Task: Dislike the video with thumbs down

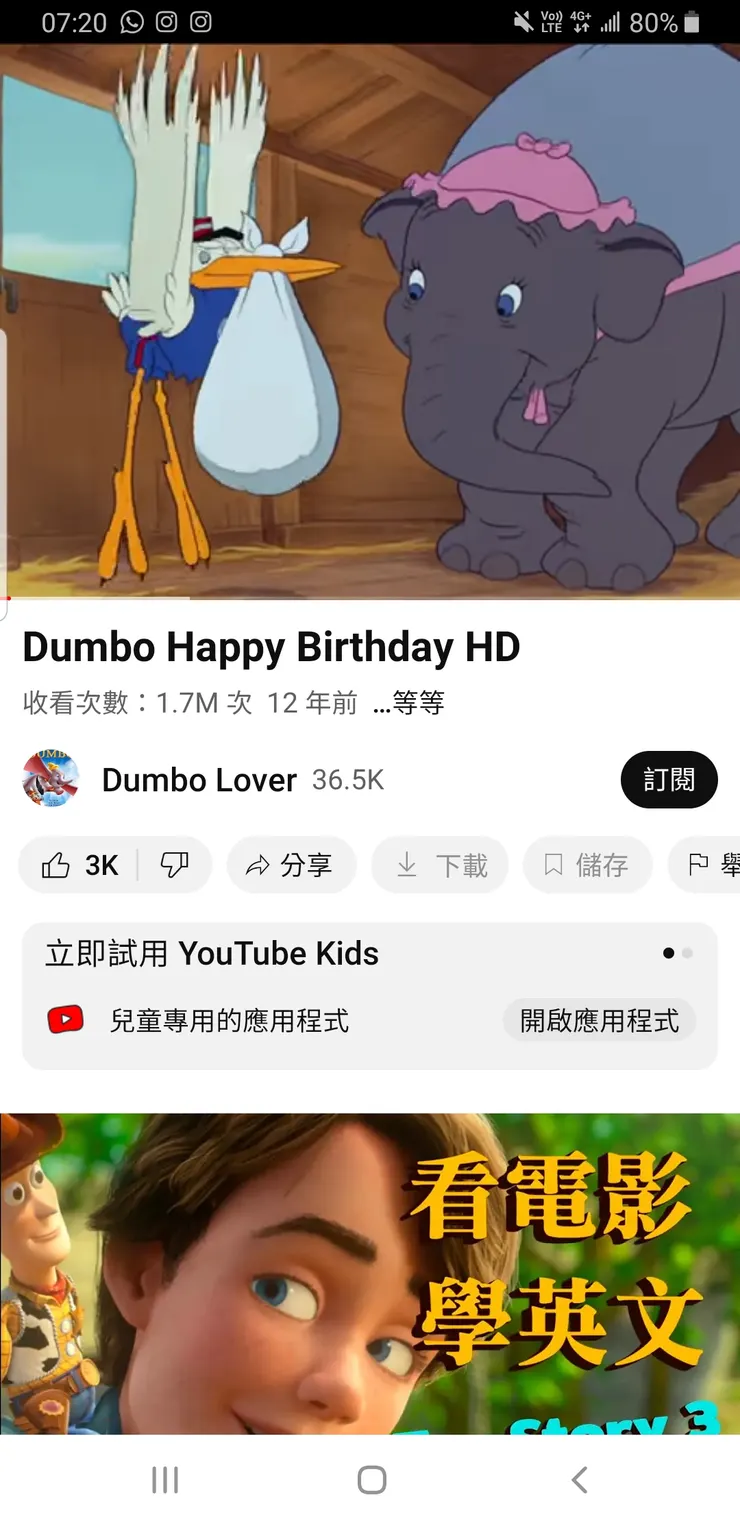Action: point(175,865)
